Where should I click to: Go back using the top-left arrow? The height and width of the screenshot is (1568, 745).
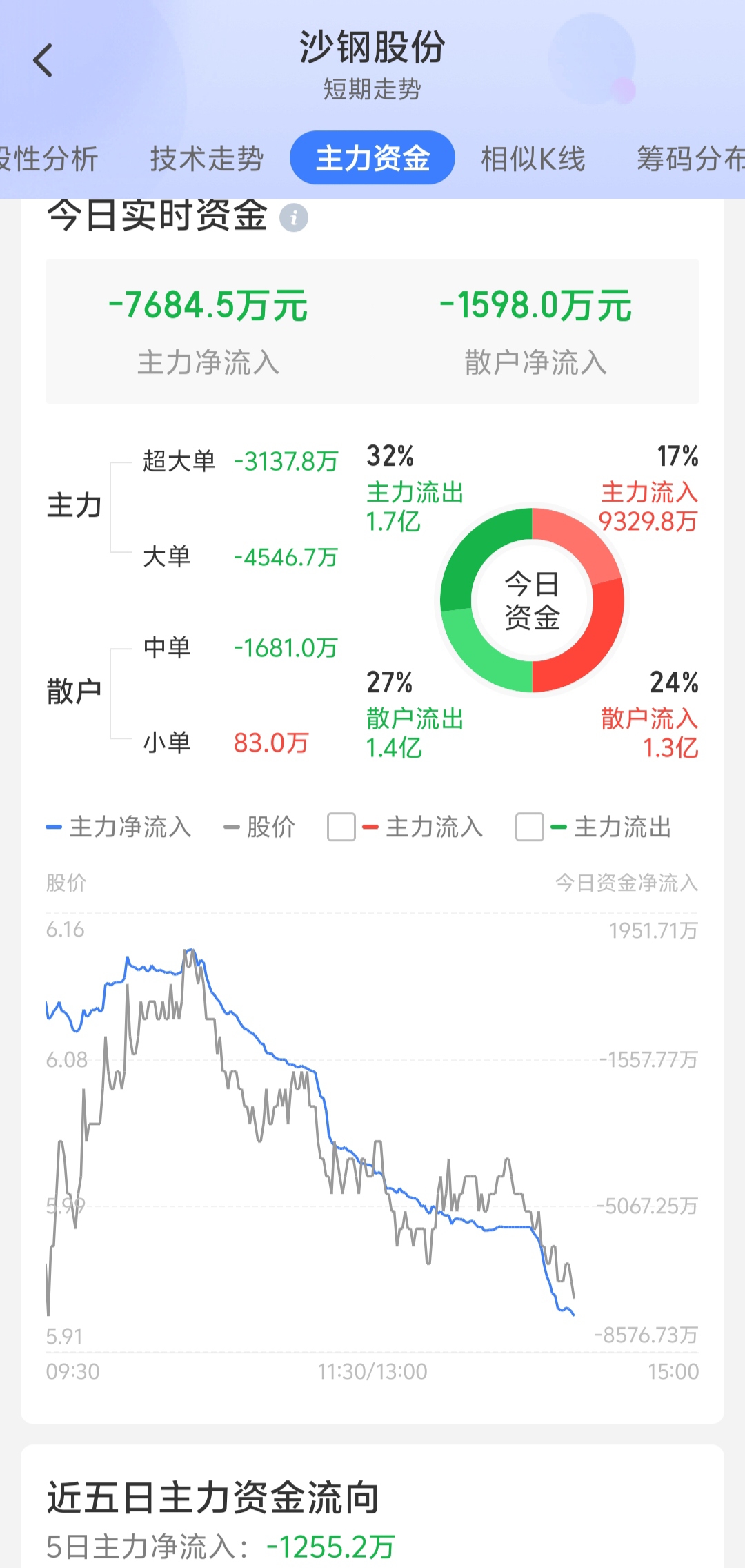[x=43, y=60]
